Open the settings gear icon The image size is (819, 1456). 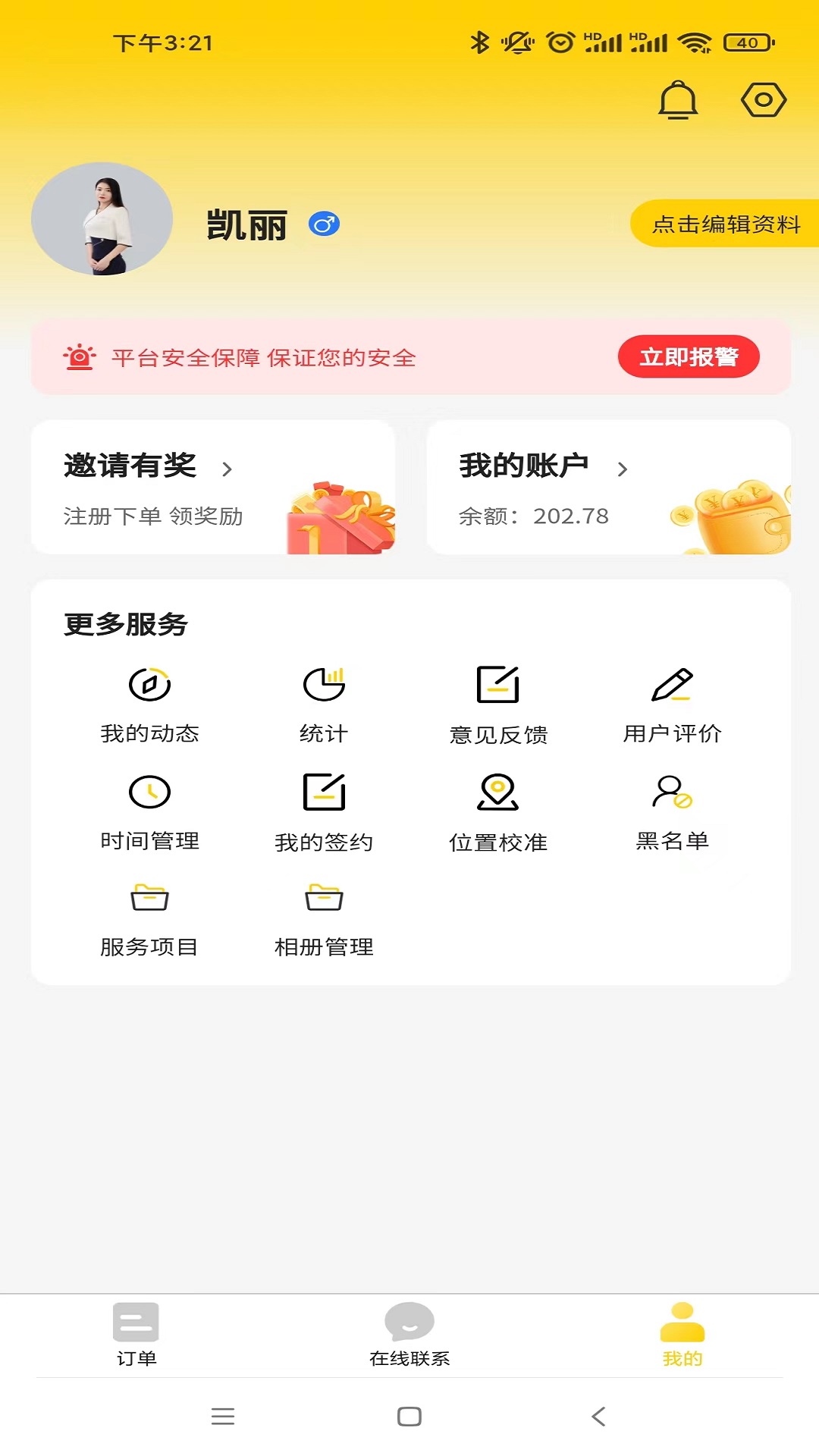click(764, 99)
